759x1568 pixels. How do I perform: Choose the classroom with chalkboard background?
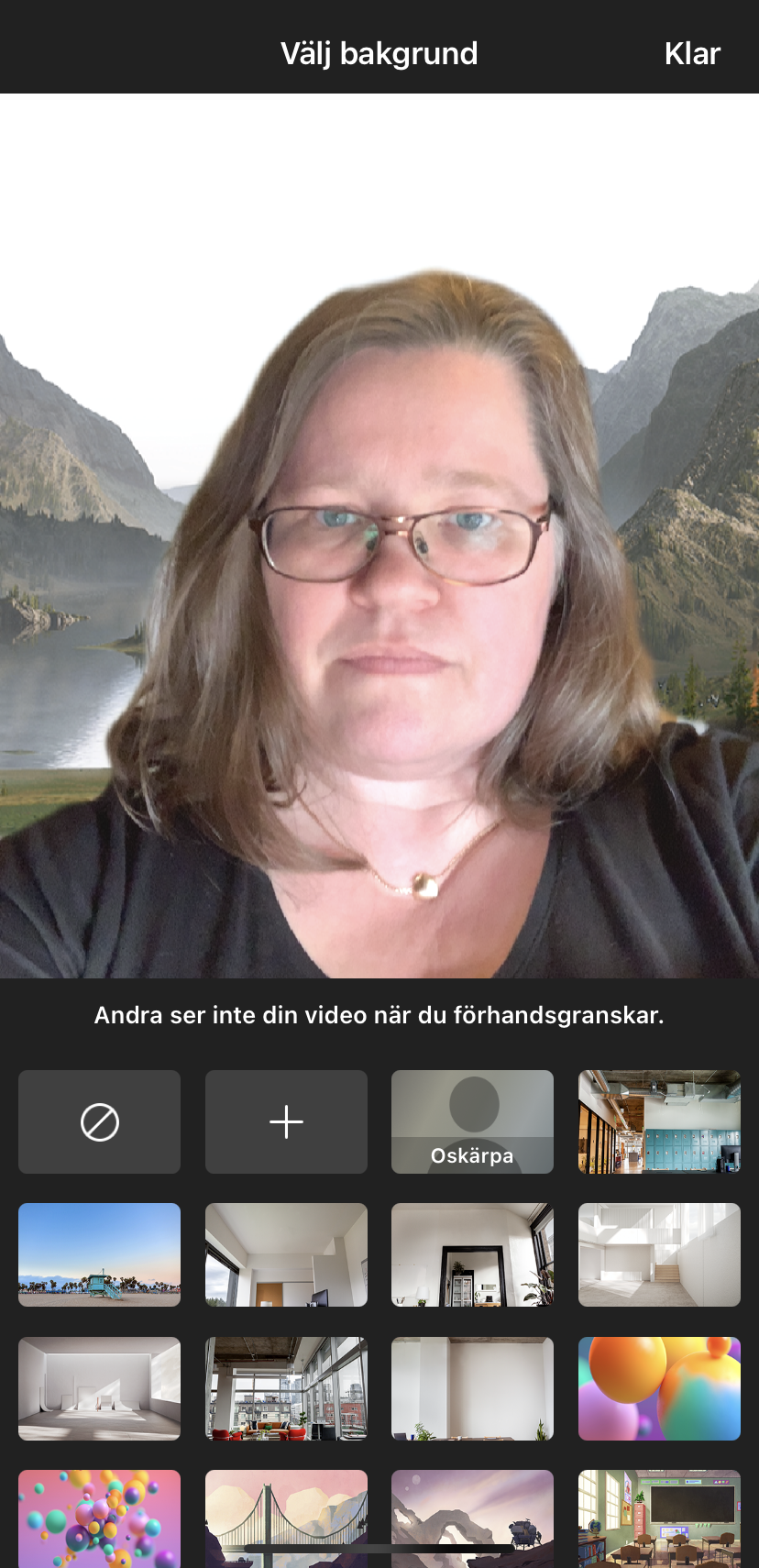[x=659, y=1518]
